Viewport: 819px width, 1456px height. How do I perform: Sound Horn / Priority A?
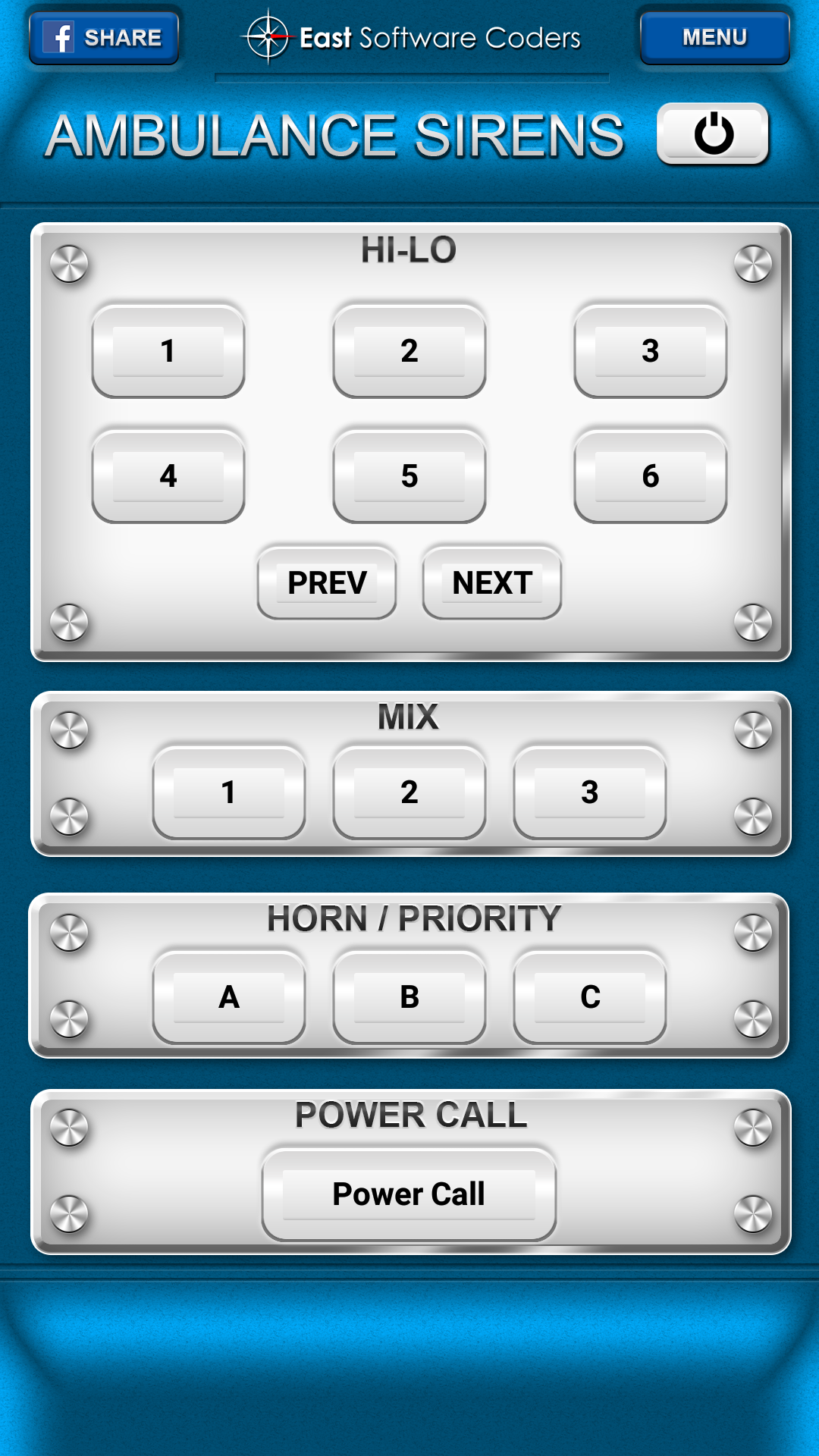pyautogui.click(x=229, y=997)
